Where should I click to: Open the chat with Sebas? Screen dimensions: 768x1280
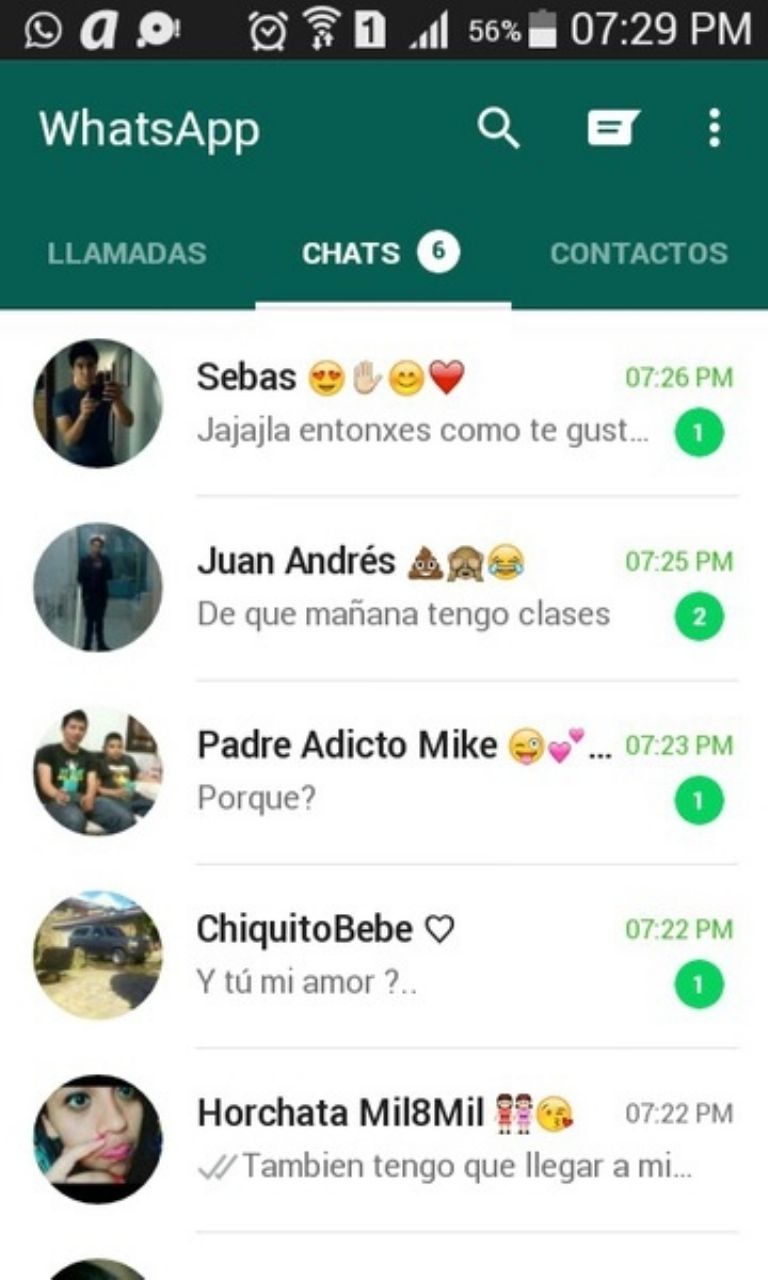click(420, 404)
